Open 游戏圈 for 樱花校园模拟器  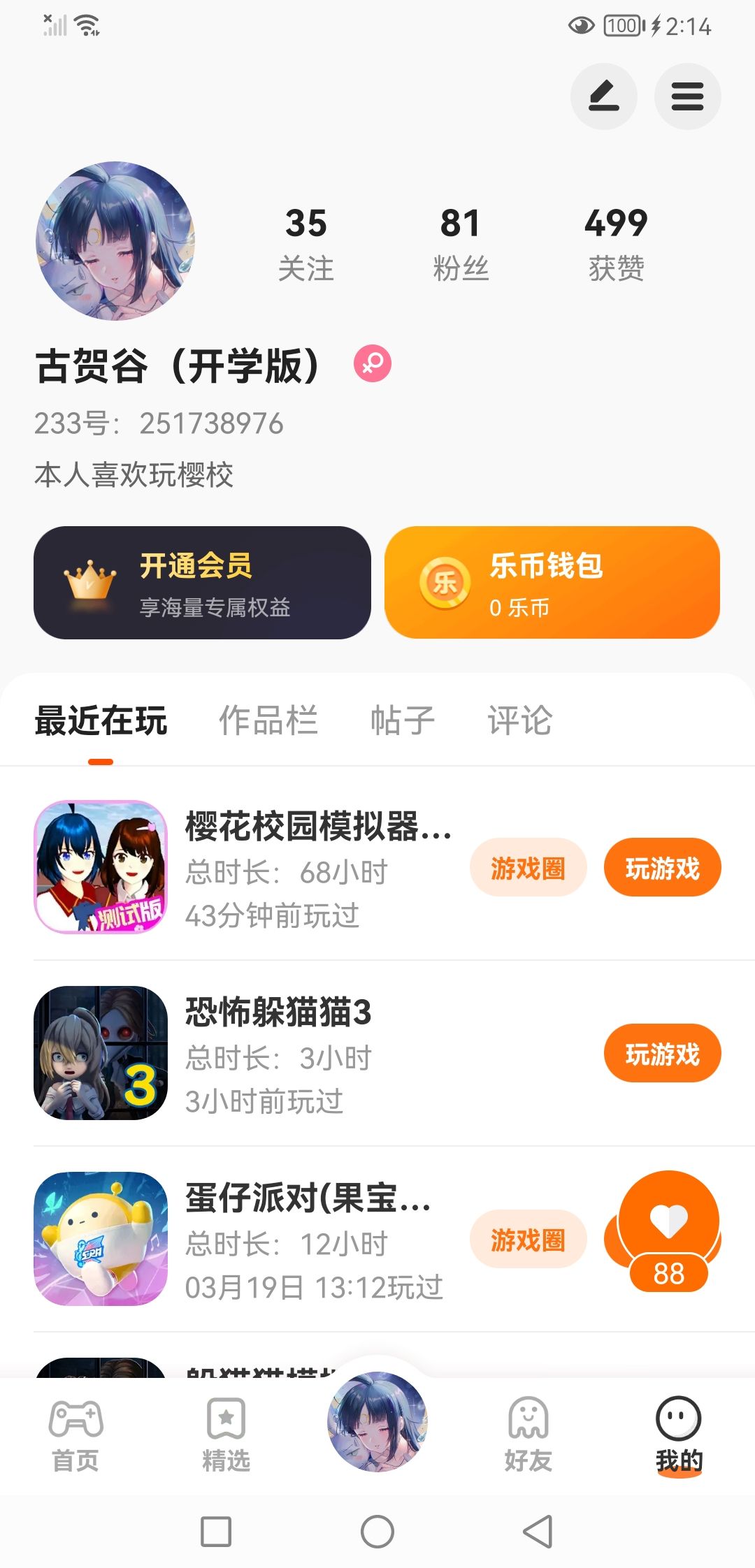pos(528,868)
